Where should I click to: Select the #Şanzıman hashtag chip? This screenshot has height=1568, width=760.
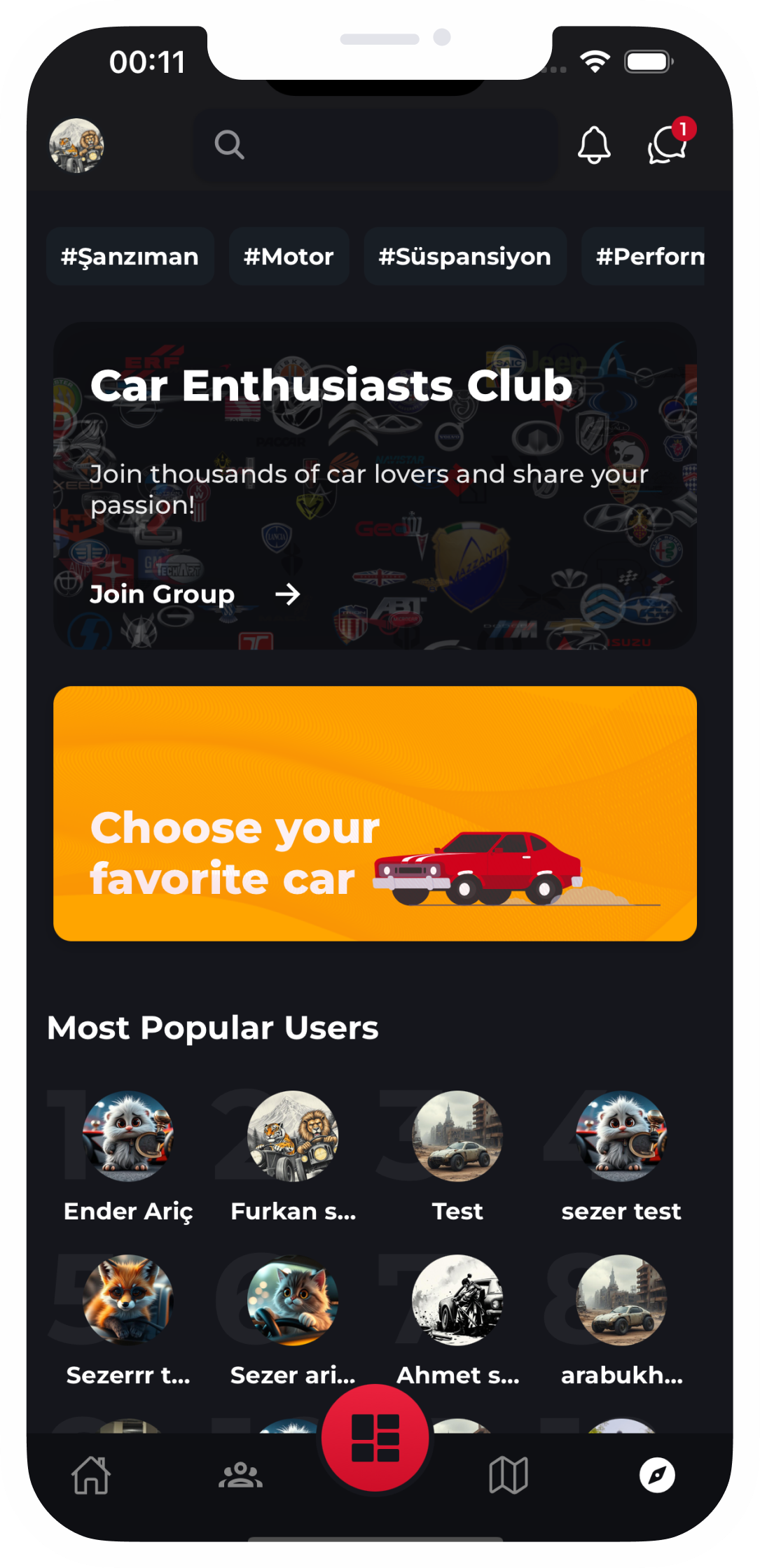point(130,256)
